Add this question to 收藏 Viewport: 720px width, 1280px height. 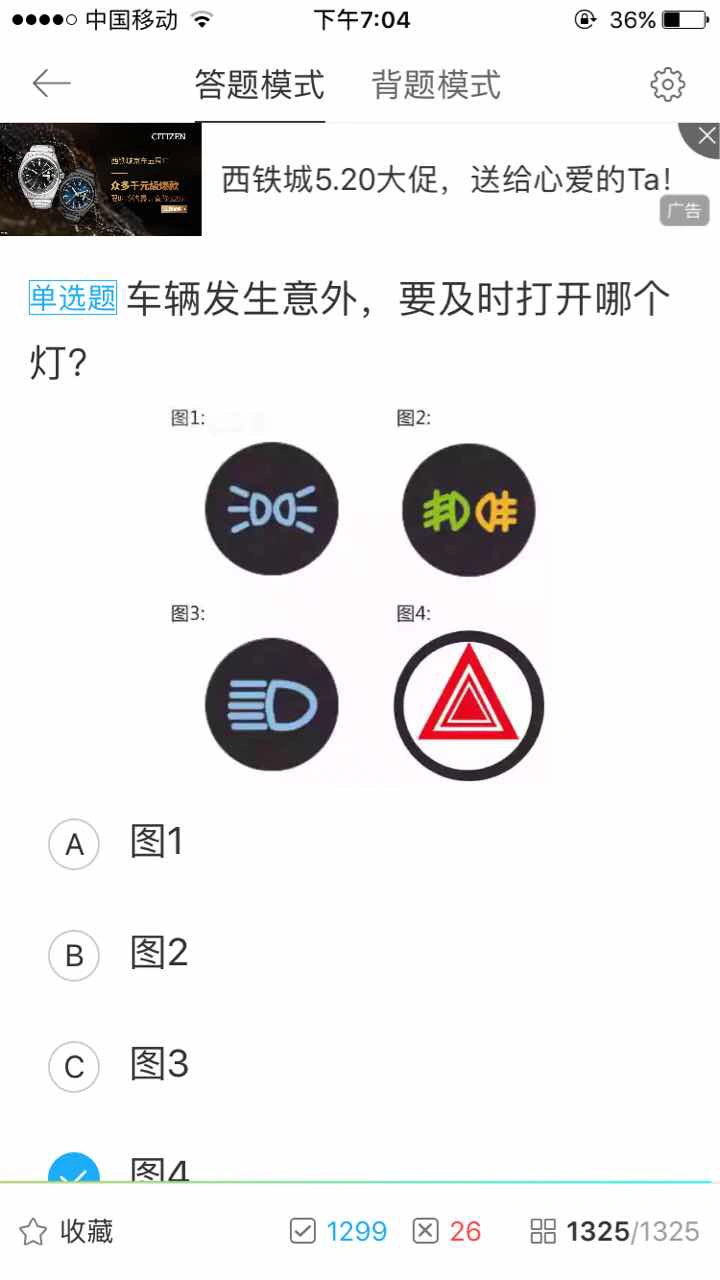pos(67,1231)
